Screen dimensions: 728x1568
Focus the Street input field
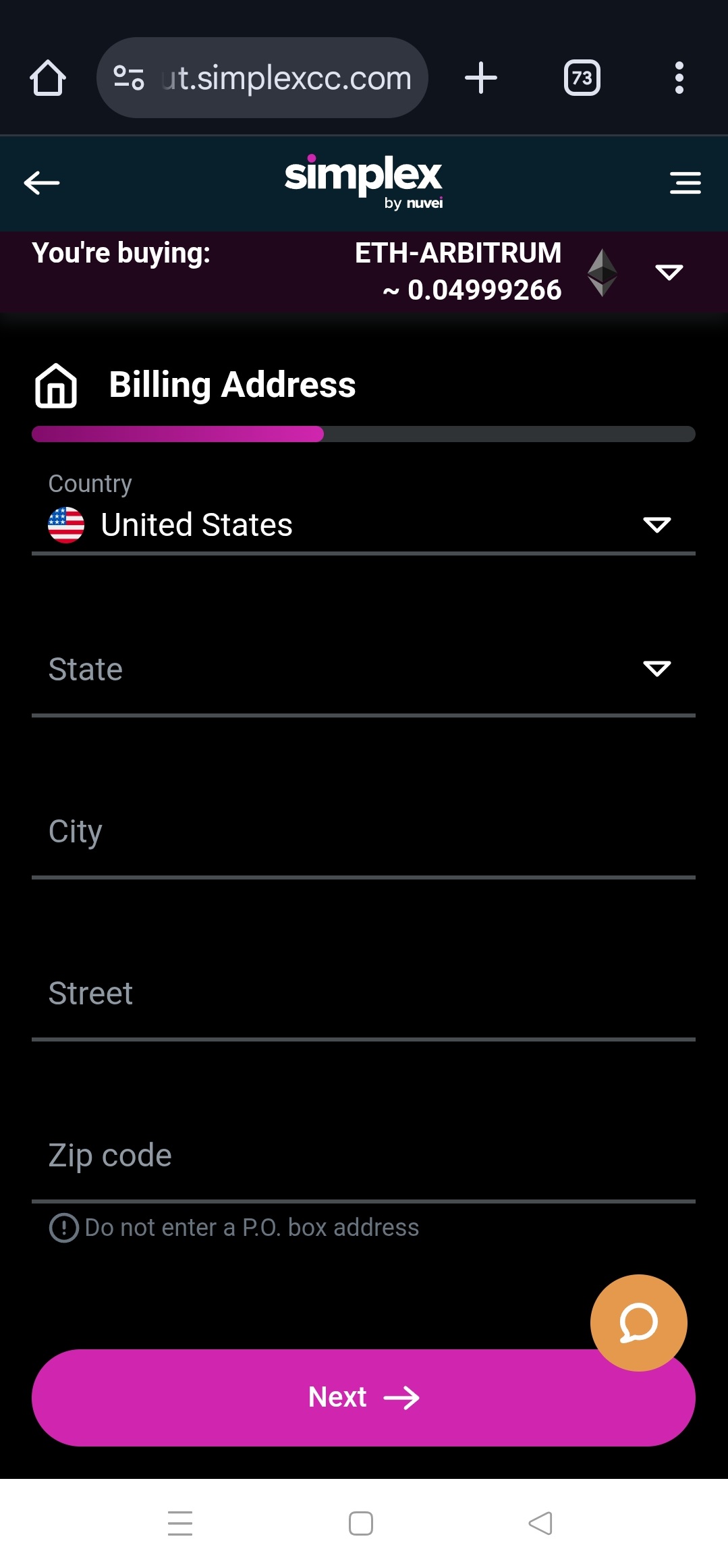[x=363, y=994]
